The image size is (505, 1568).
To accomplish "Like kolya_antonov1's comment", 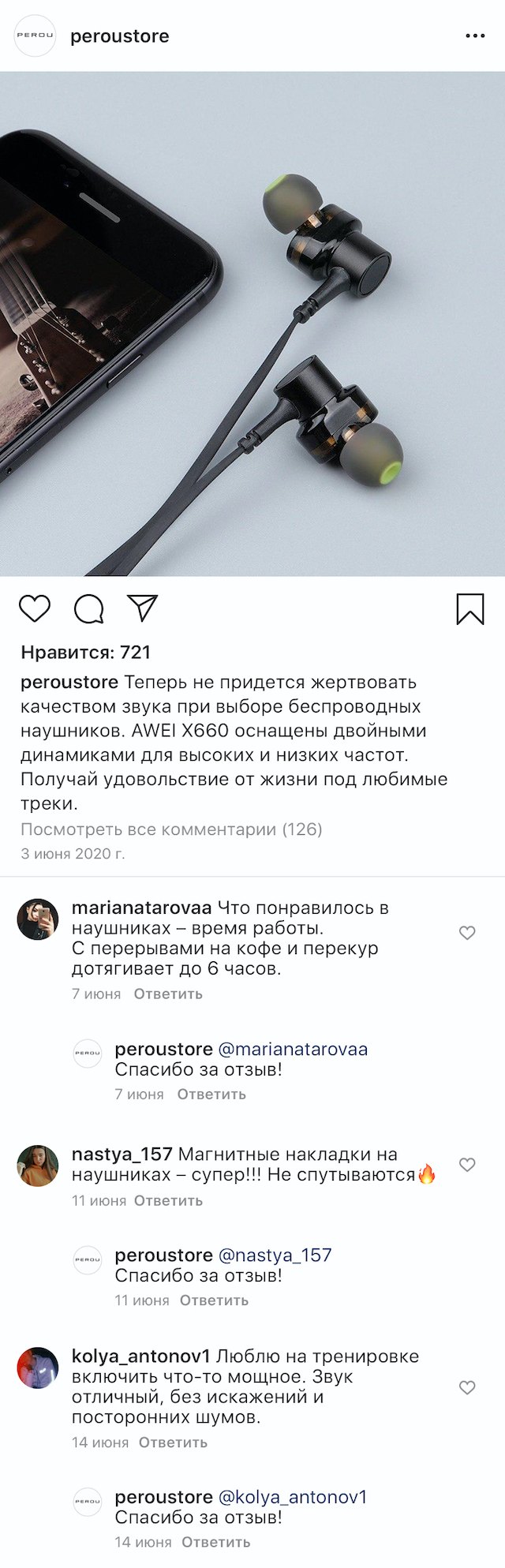I will [x=467, y=1387].
